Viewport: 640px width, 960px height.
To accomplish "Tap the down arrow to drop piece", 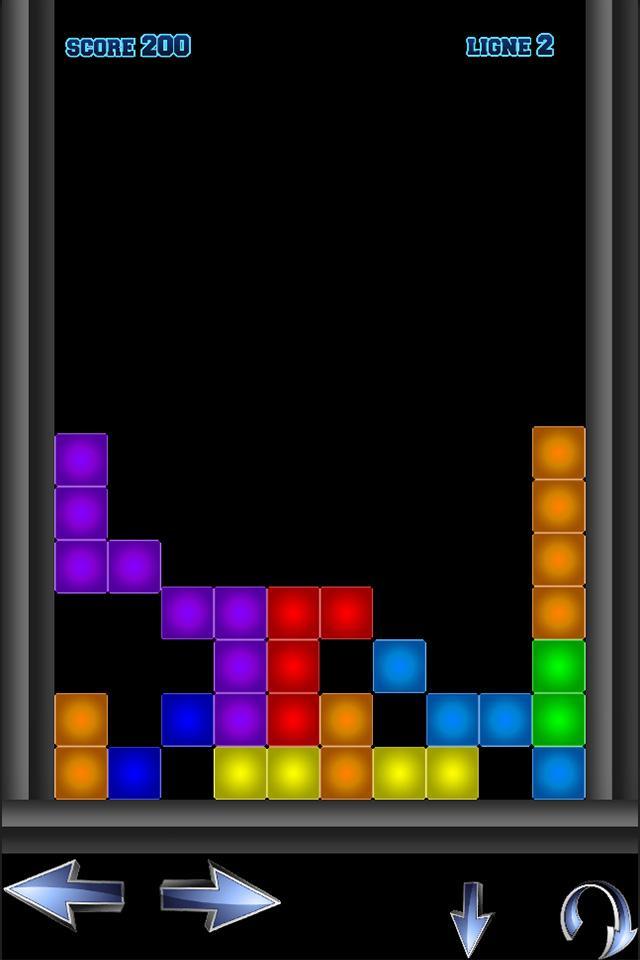I will [471, 917].
